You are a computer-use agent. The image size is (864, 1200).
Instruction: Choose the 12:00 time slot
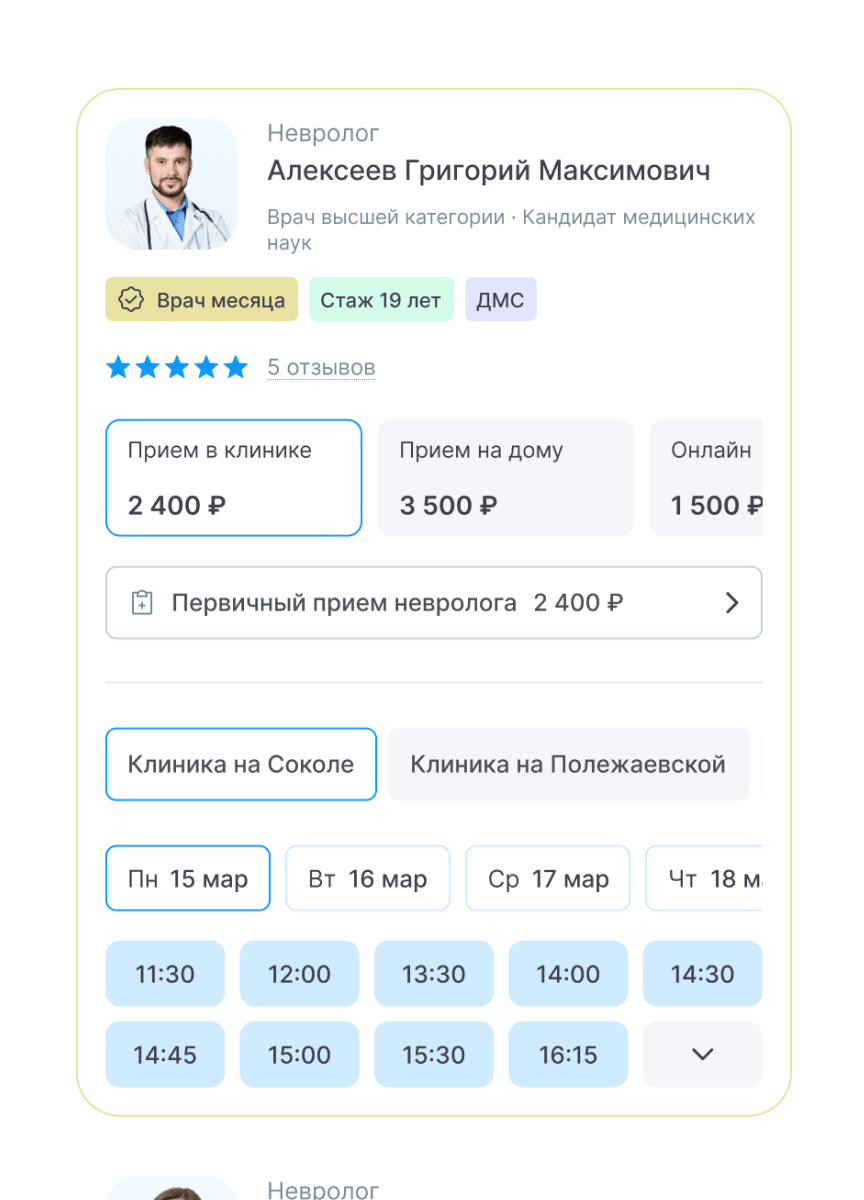300,974
